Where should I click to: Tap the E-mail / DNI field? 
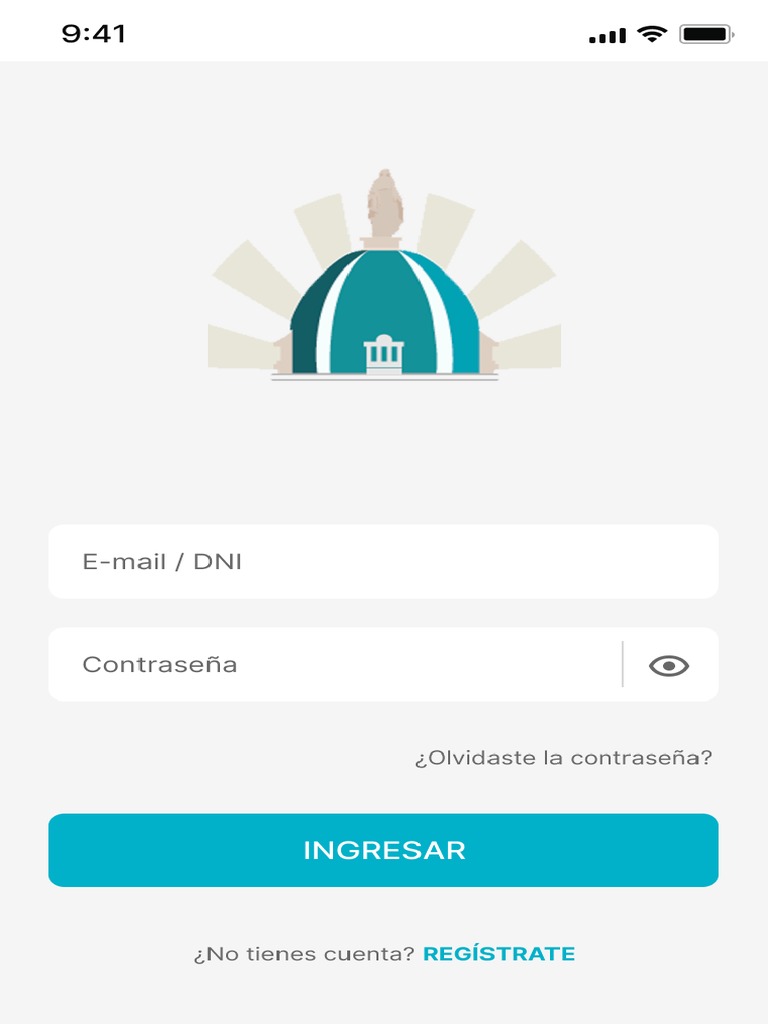pyautogui.click(x=383, y=562)
